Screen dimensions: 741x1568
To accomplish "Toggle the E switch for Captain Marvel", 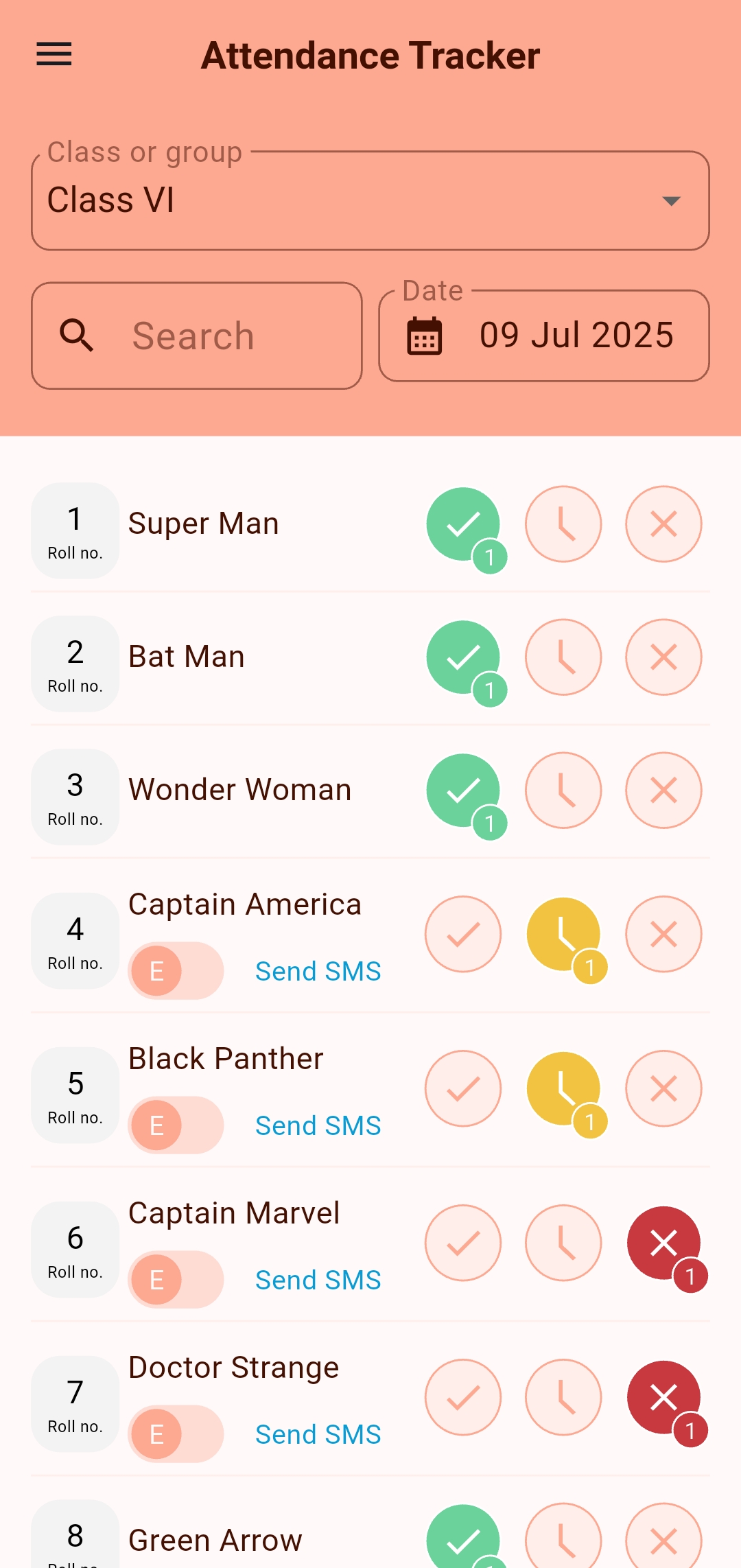I will pos(176,1280).
